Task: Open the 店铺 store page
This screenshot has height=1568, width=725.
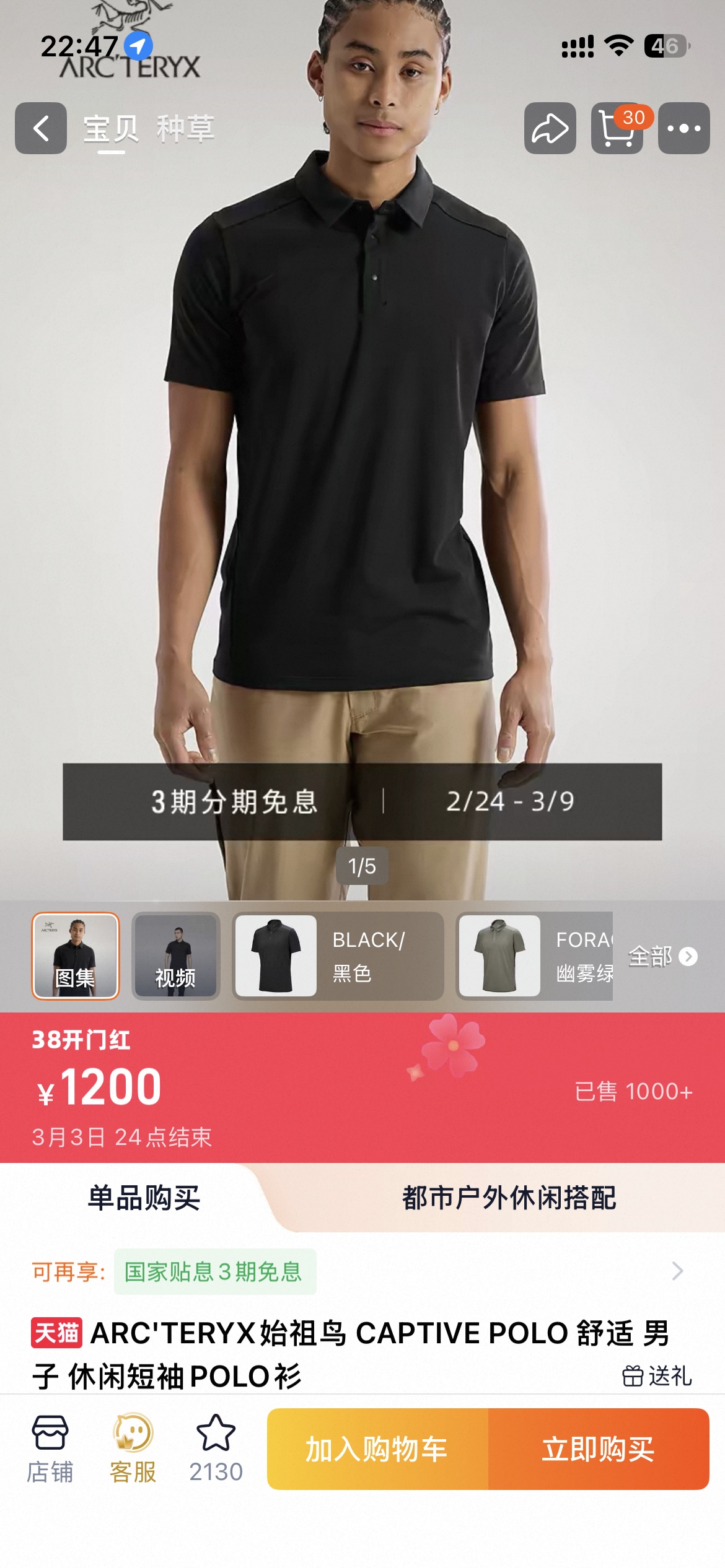Action: [50, 1448]
